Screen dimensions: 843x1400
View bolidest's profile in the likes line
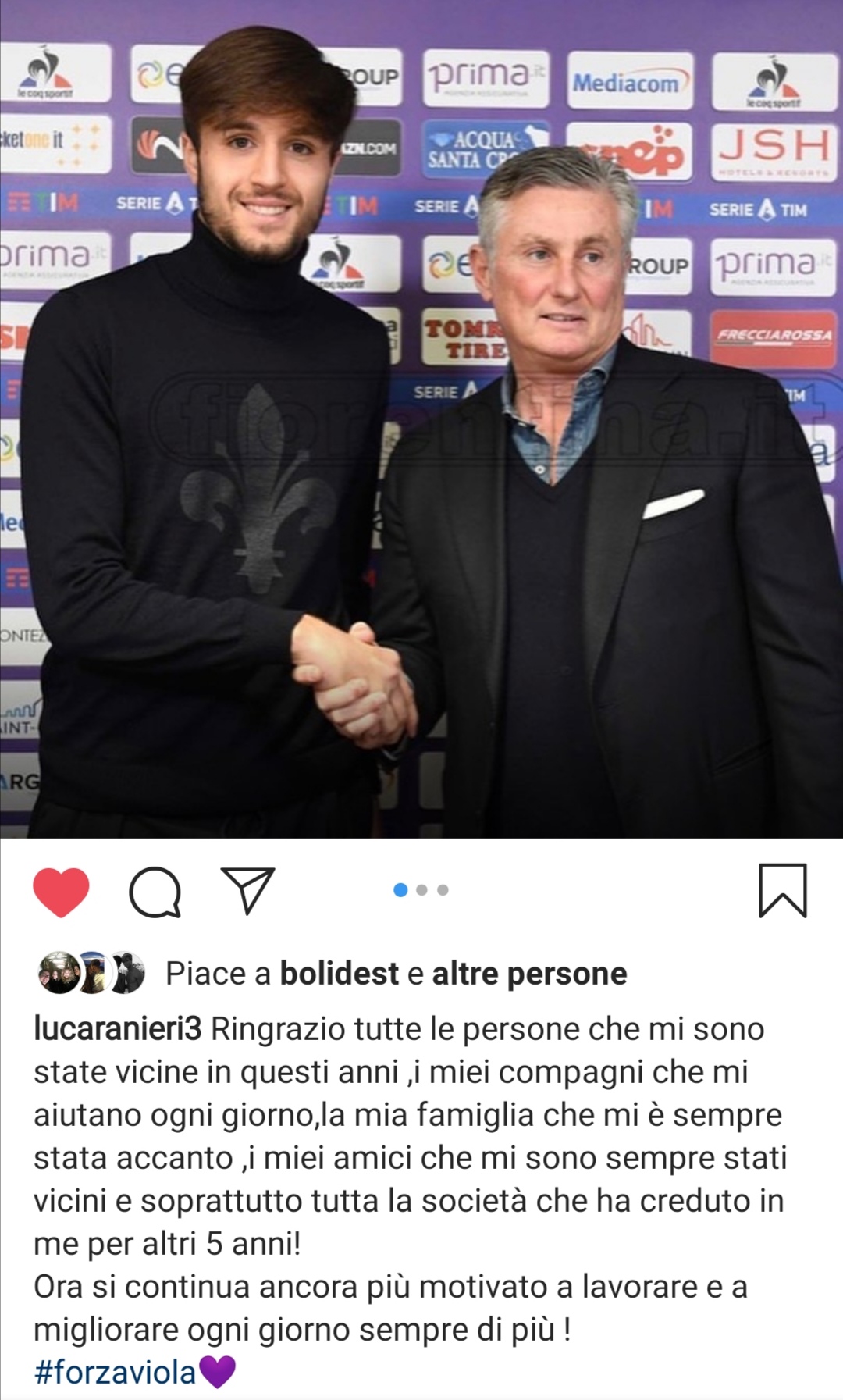[339, 974]
